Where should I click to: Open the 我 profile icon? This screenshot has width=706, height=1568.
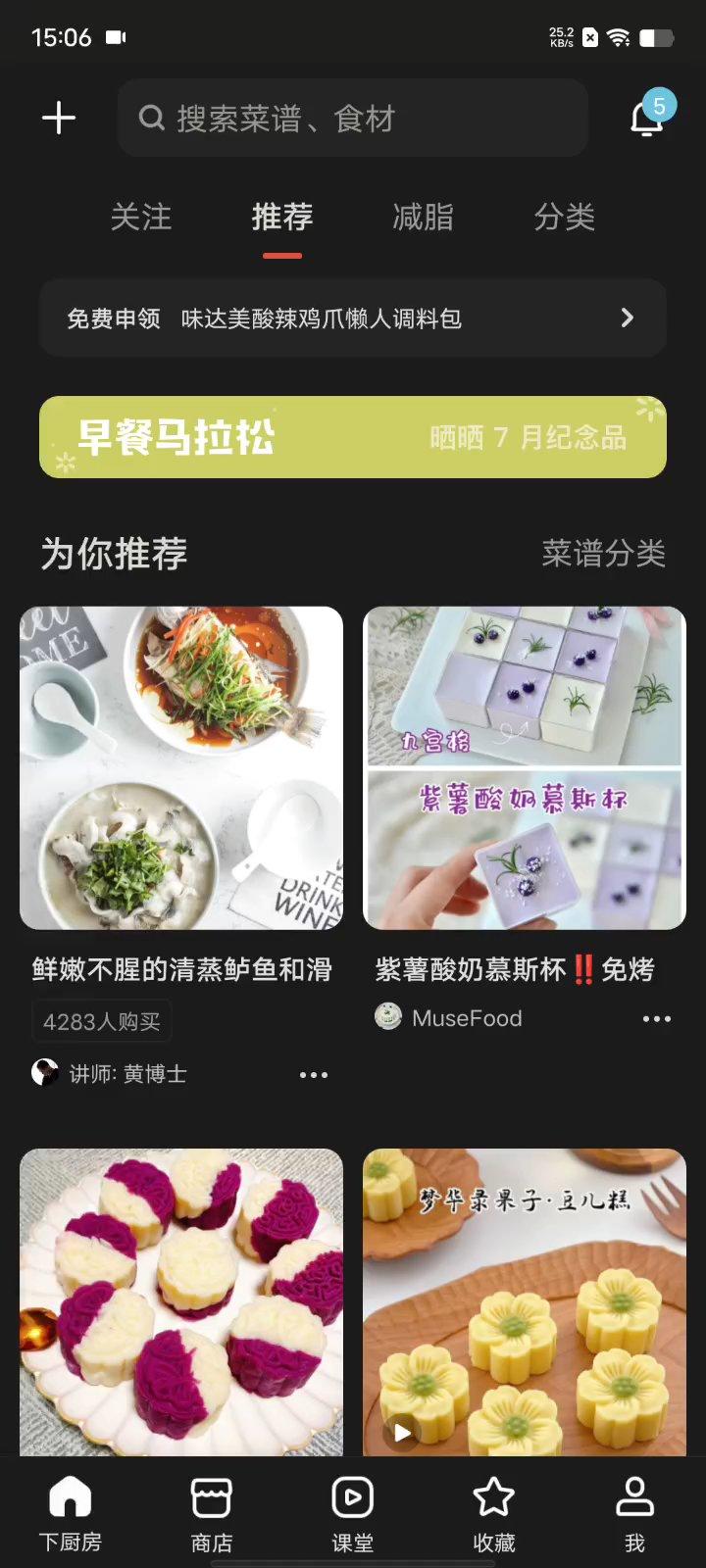click(634, 1497)
